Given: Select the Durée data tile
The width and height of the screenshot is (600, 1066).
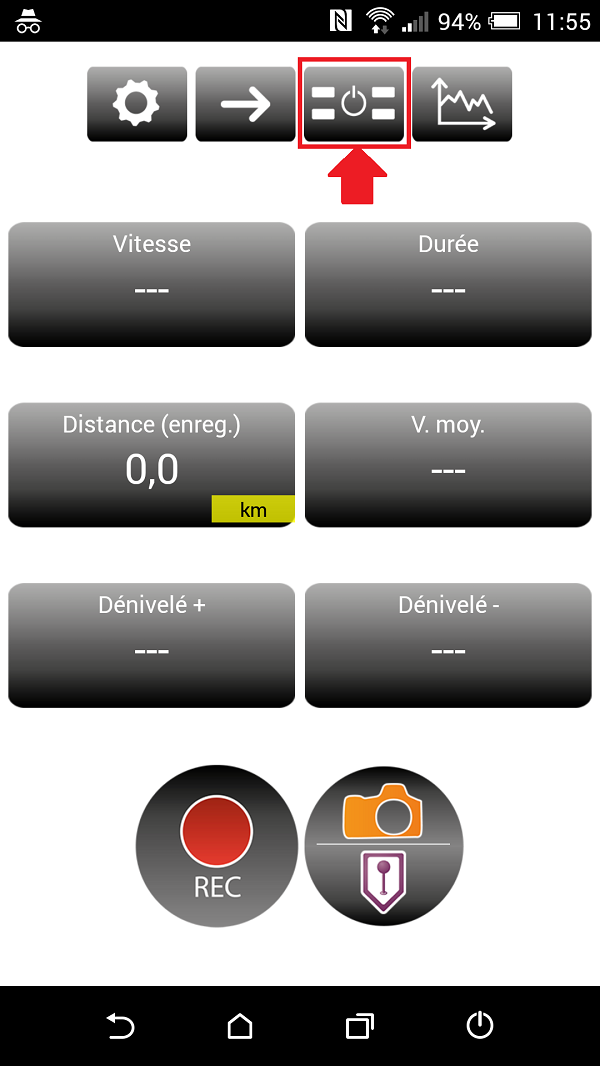Looking at the screenshot, I should coord(448,284).
